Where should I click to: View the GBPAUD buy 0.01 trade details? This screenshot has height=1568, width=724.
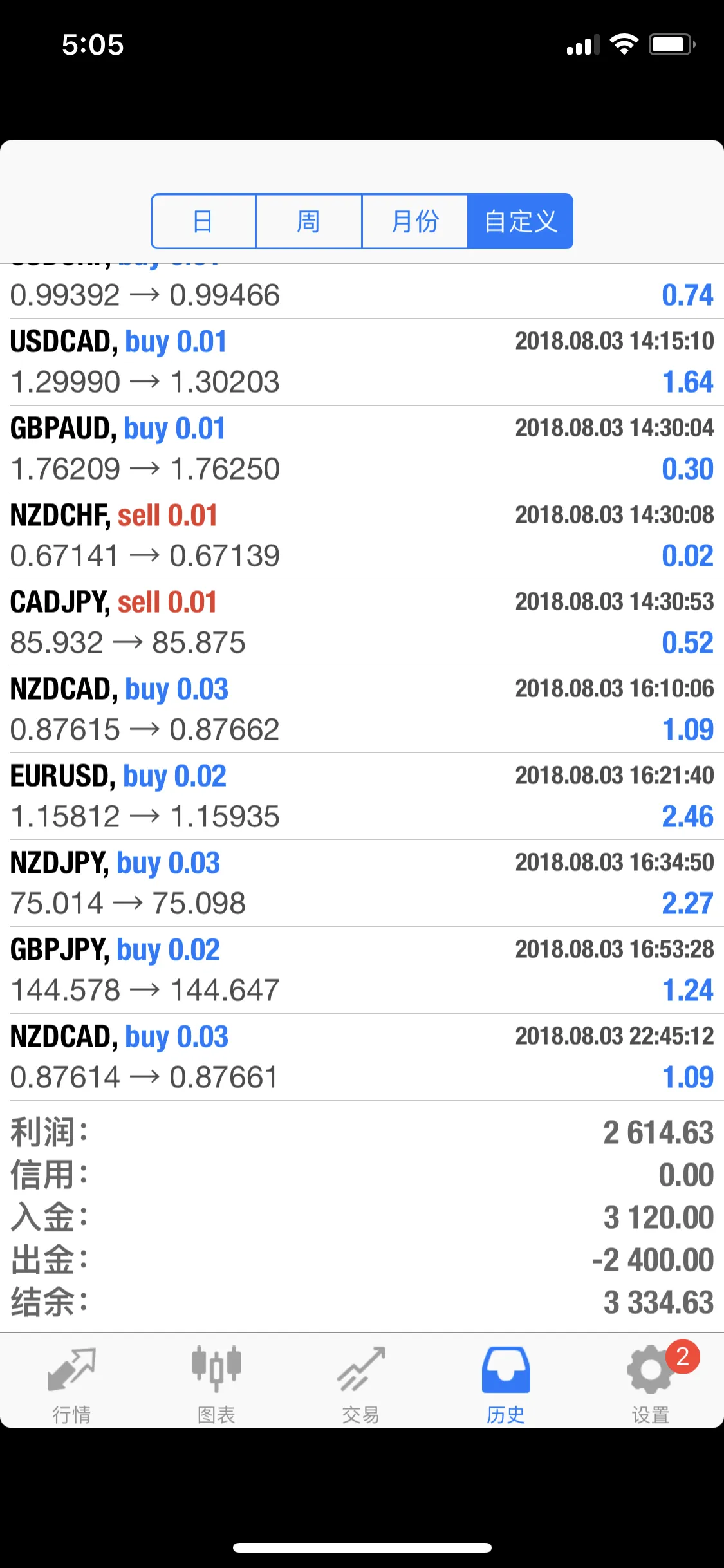point(362,449)
